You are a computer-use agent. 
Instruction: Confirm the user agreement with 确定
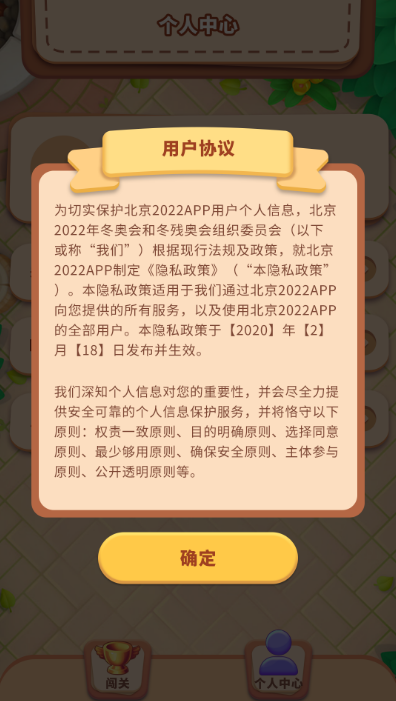(x=198, y=557)
